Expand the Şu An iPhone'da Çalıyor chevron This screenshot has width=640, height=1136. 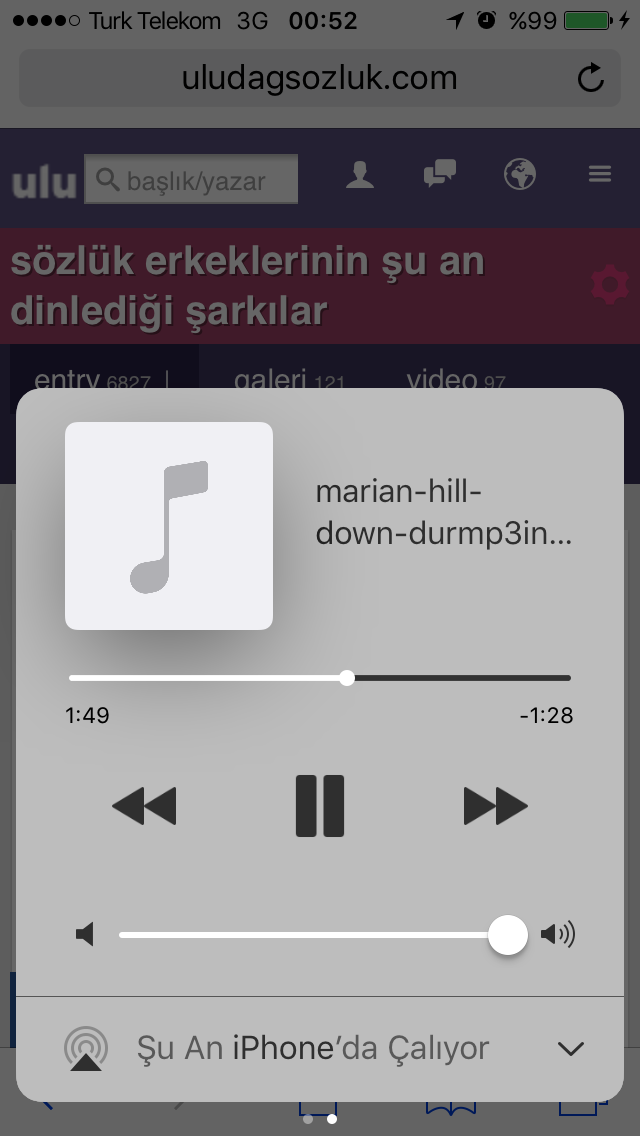(x=571, y=1048)
